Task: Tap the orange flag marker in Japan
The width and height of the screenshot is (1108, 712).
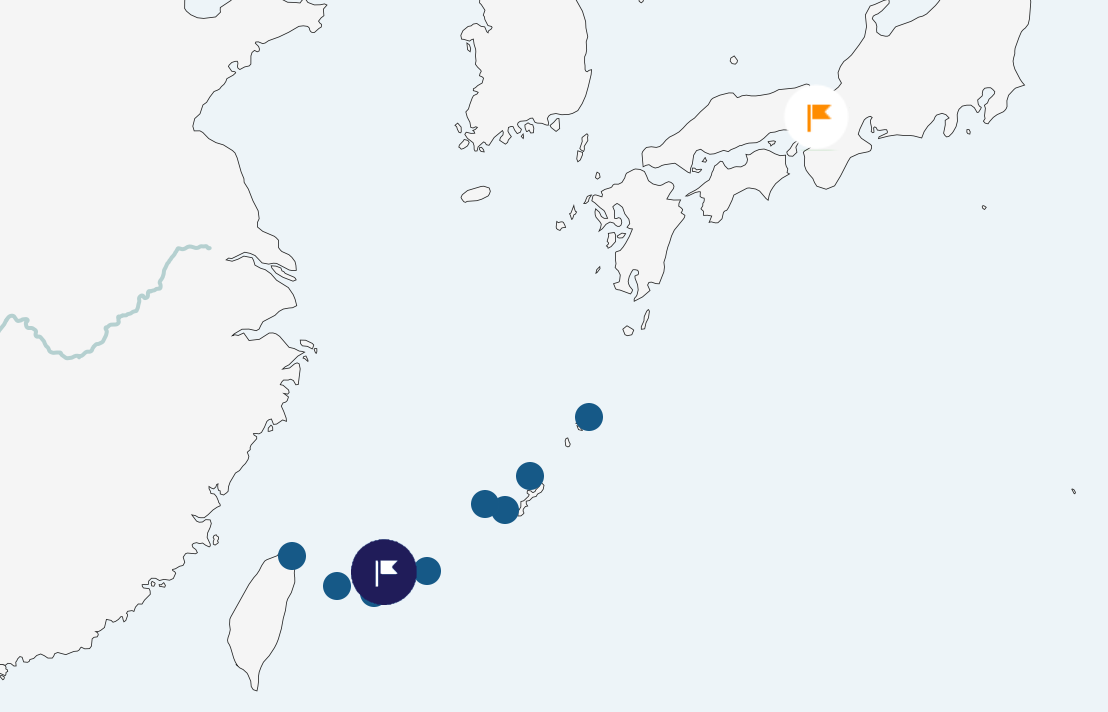Action: click(x=816, y=117)
